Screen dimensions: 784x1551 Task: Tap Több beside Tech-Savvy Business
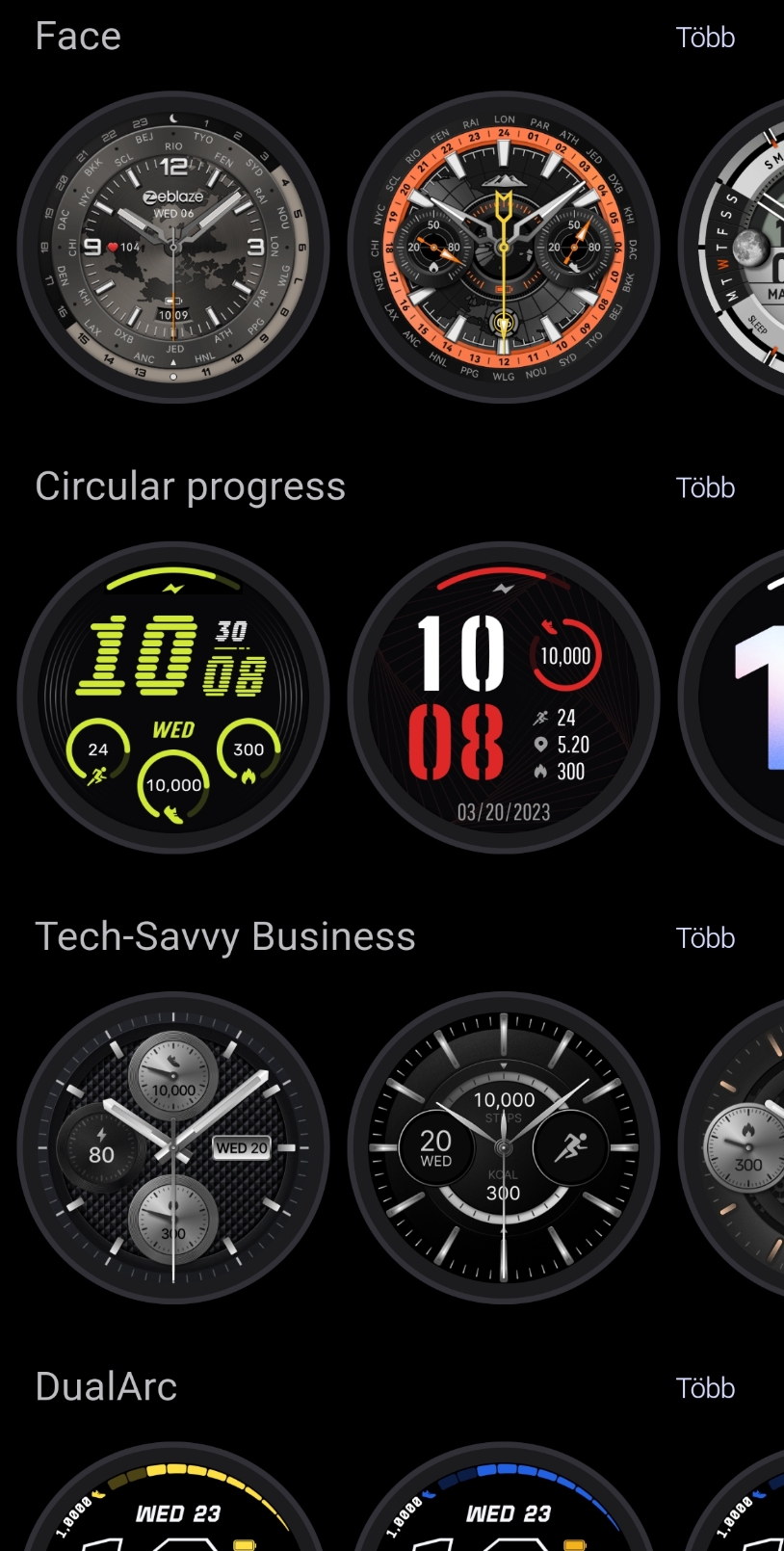tap(705, 937)
